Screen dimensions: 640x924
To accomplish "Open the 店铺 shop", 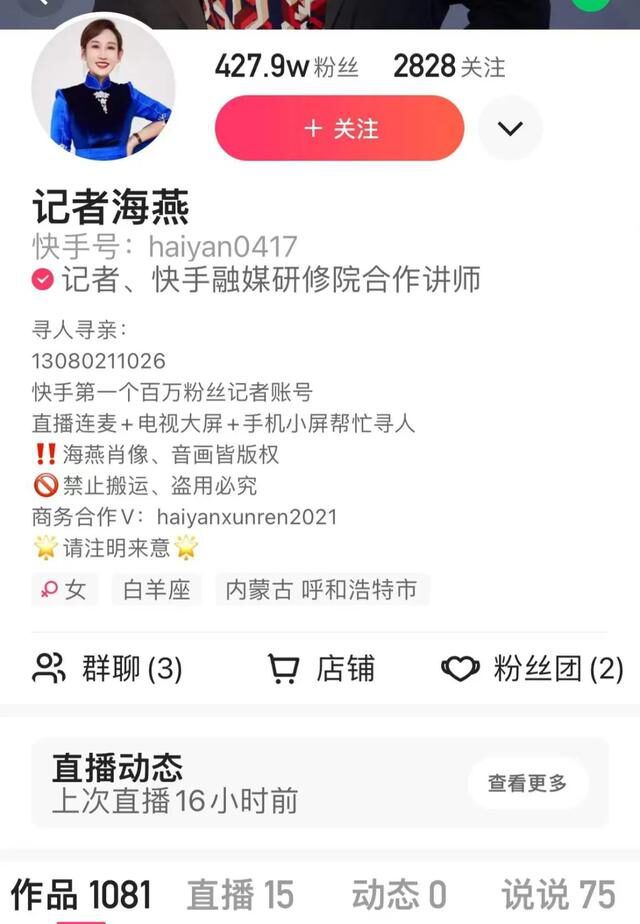I will (x=322, y=669).
